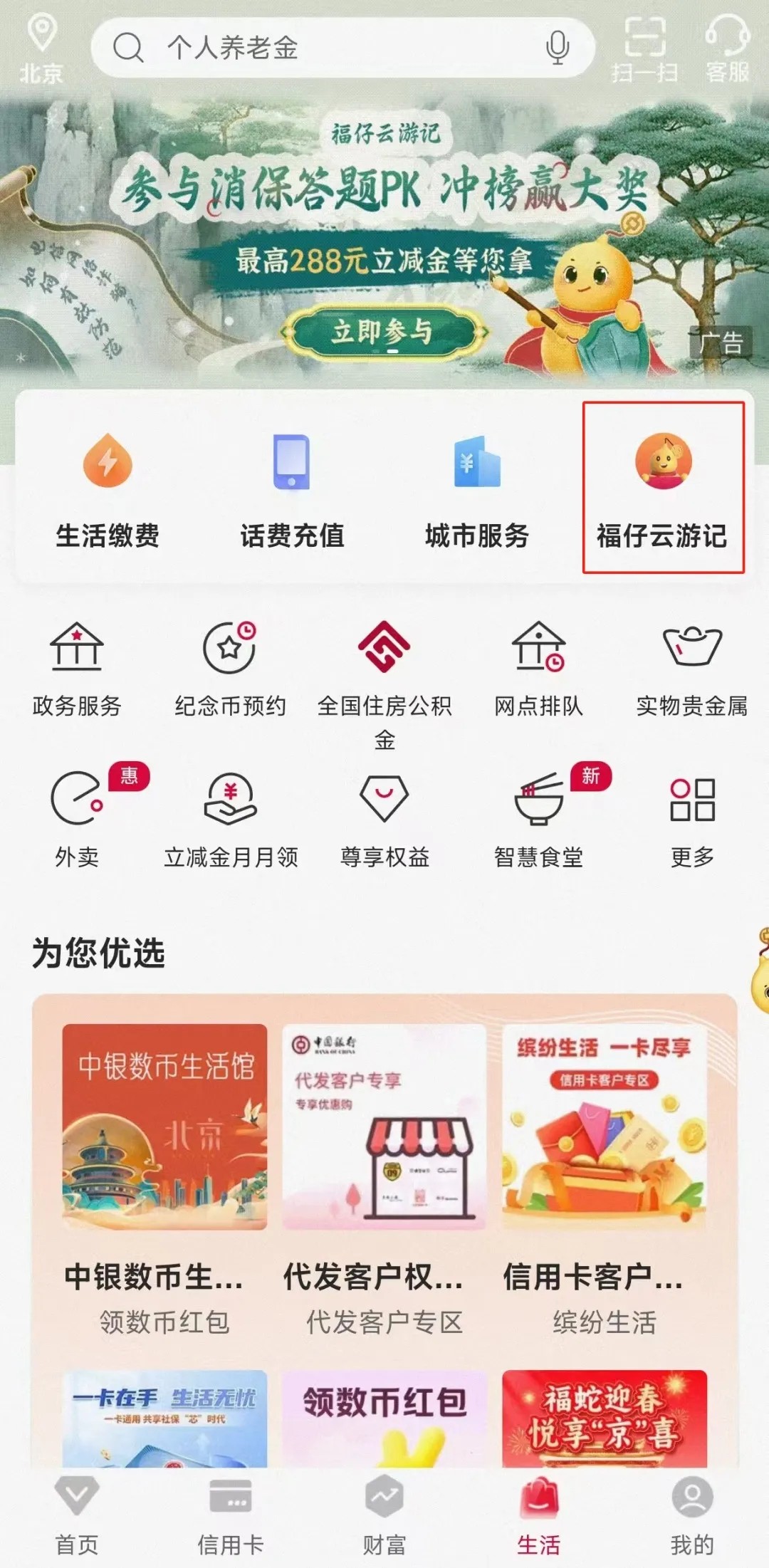Open 生活缴费
769x1568 pixels.
coord(108,491)
